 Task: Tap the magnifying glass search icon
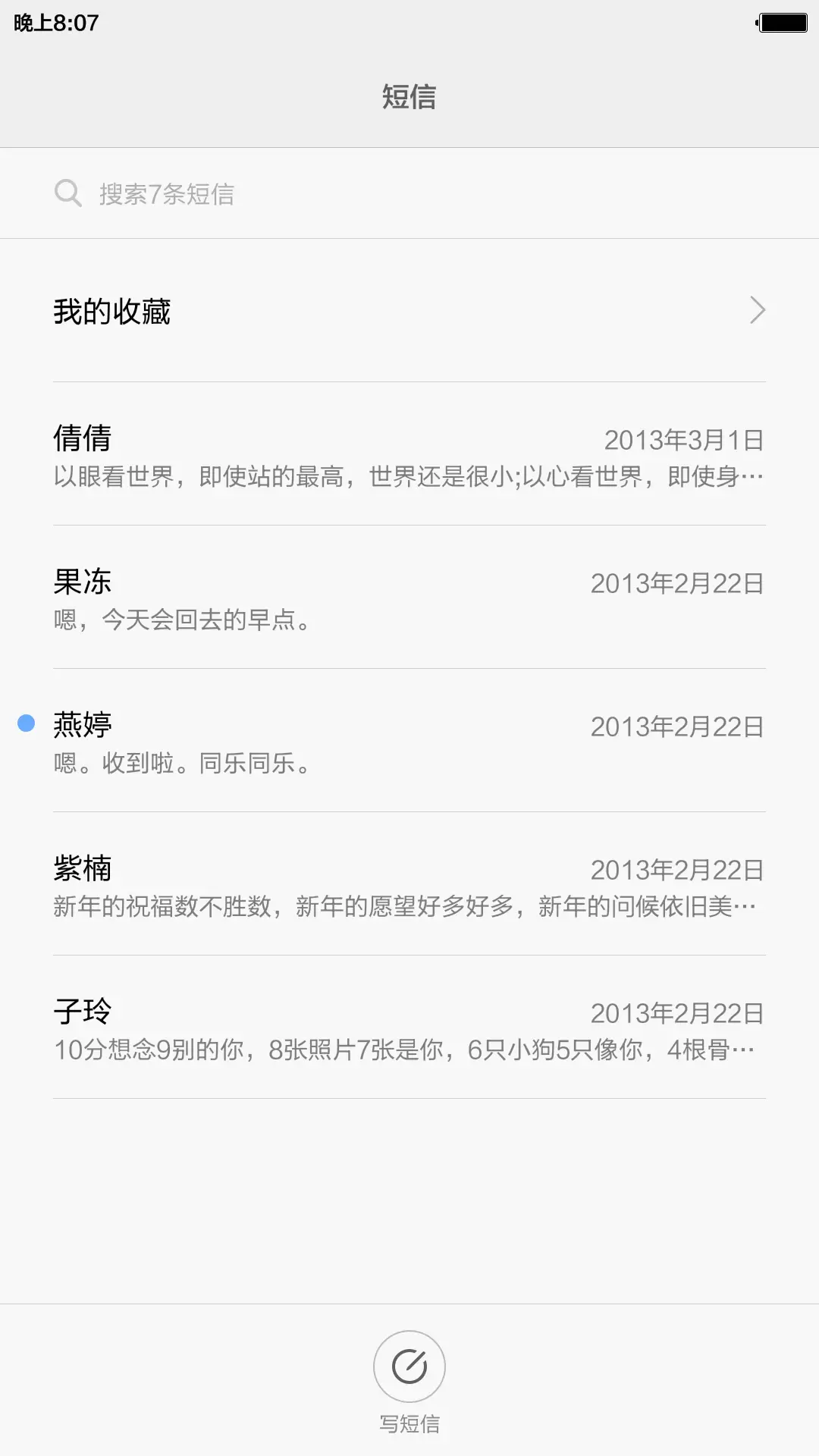(x=69, y=193)
